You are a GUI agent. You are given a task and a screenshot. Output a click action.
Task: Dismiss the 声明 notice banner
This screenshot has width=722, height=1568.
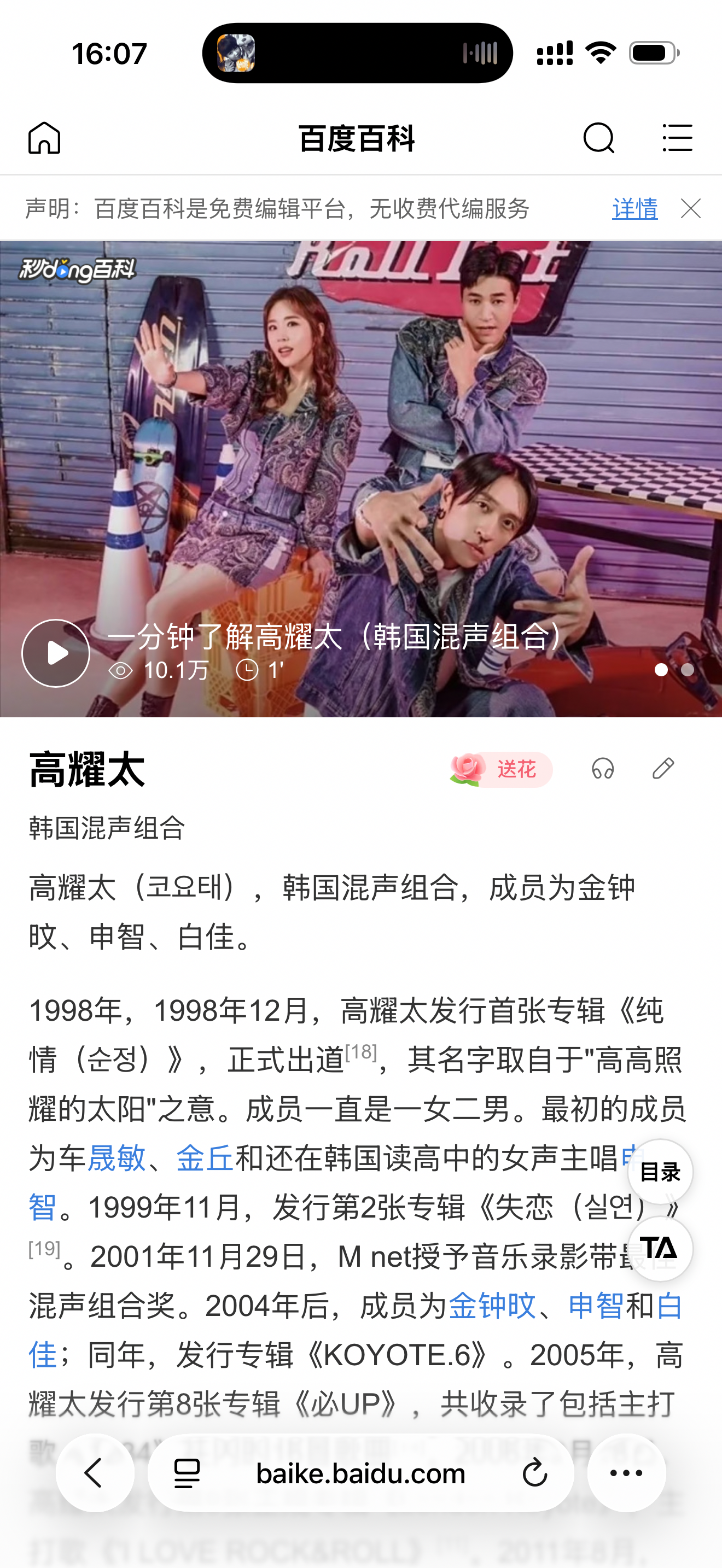pos(690,209)
